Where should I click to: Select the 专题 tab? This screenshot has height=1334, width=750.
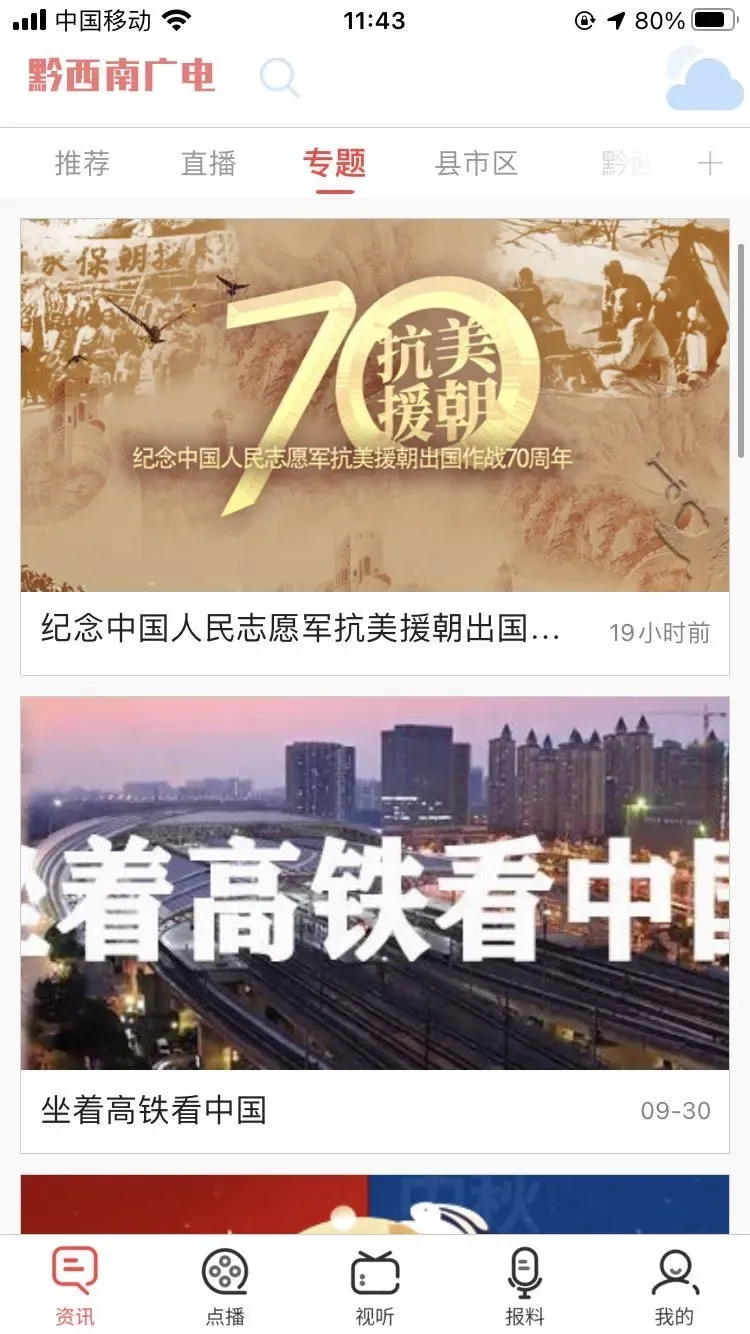(335, 163)
